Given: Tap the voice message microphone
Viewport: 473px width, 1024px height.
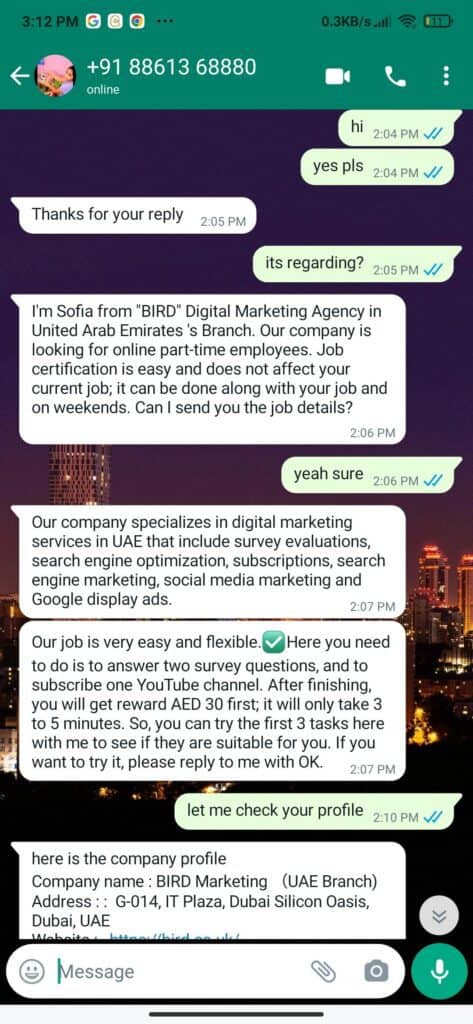Looking at the screenshot, I should [440, 971].
